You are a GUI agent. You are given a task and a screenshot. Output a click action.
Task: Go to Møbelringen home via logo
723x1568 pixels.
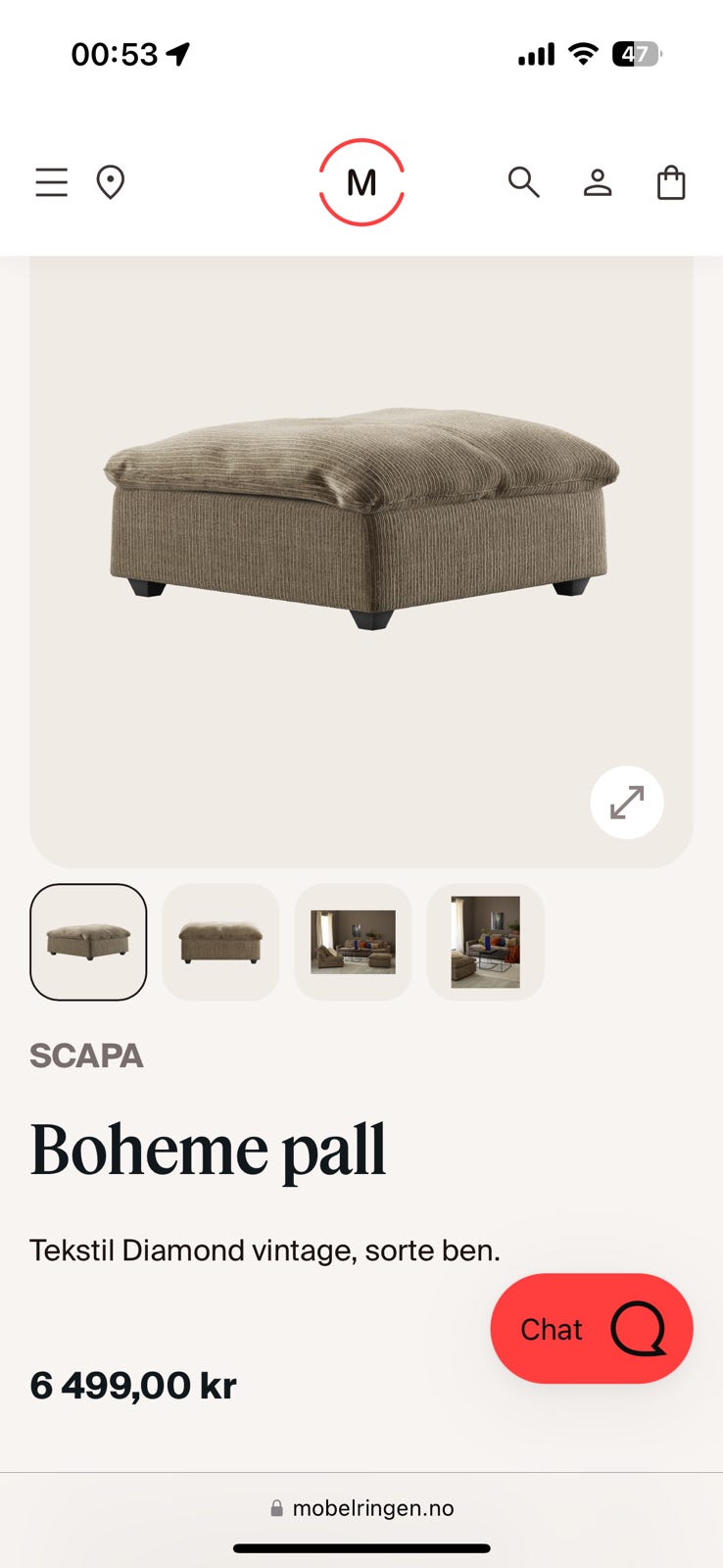(x=361, y=182)
